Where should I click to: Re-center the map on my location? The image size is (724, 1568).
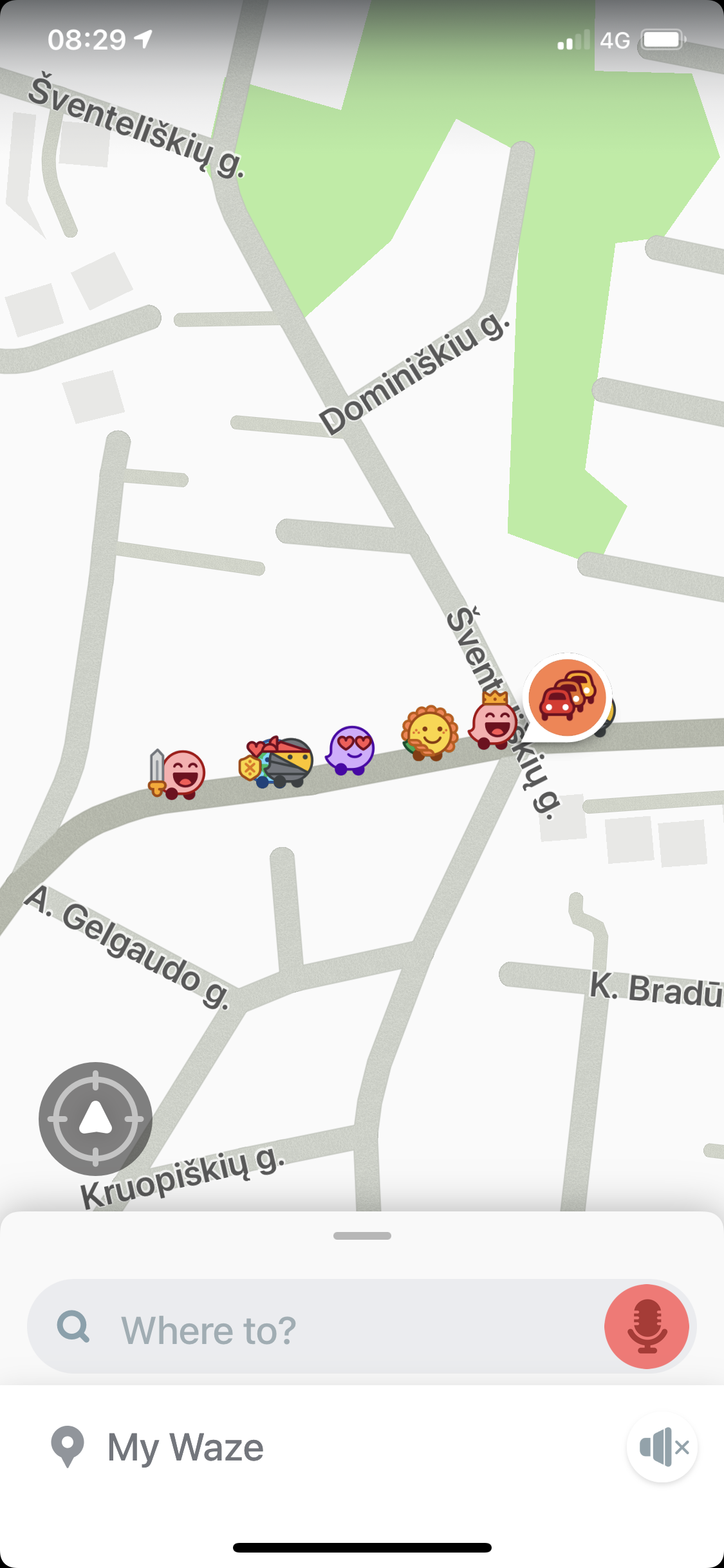[95, 1119]
